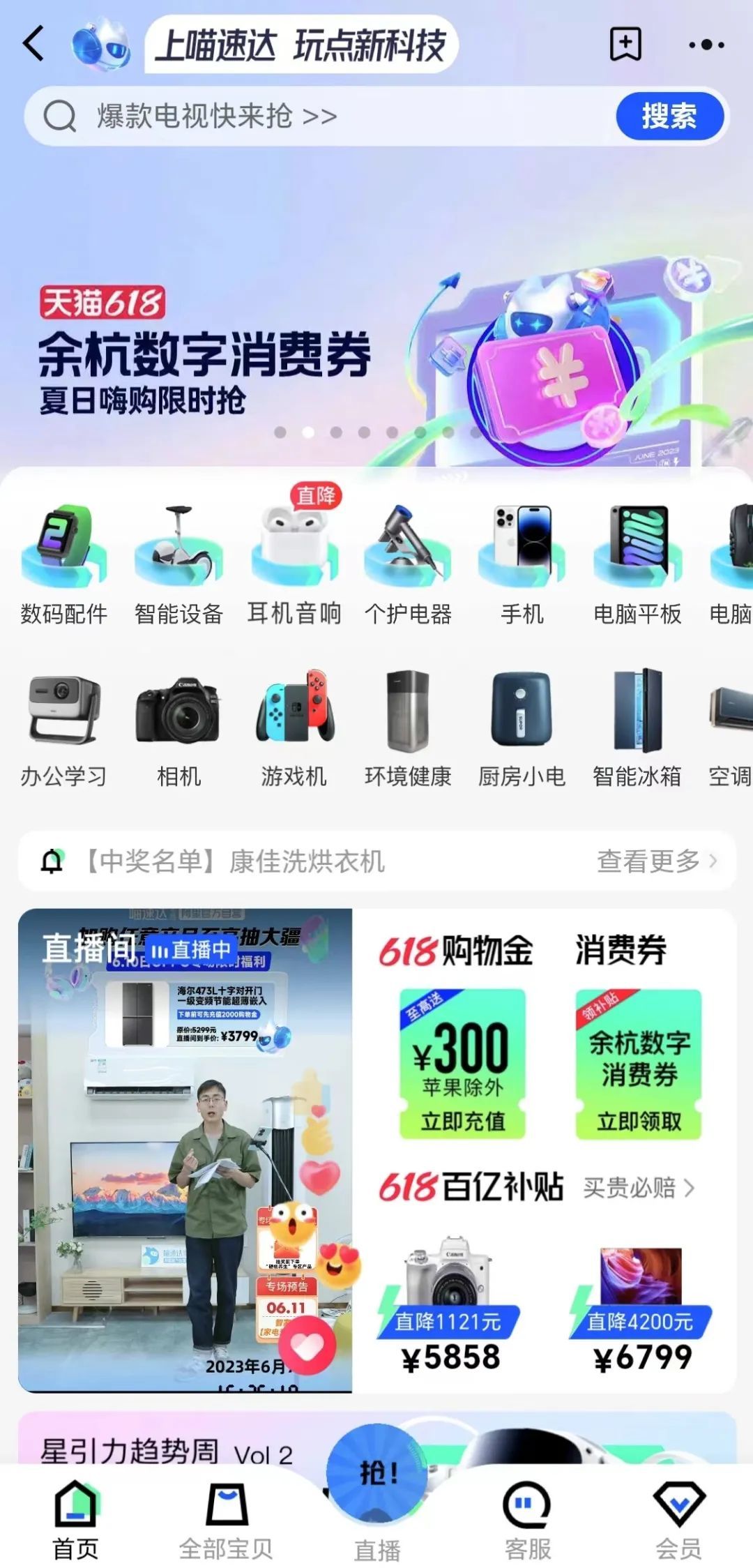View the 厨房小电 category
This screenshot has height=1568, width=753.
tap(522, 728)
